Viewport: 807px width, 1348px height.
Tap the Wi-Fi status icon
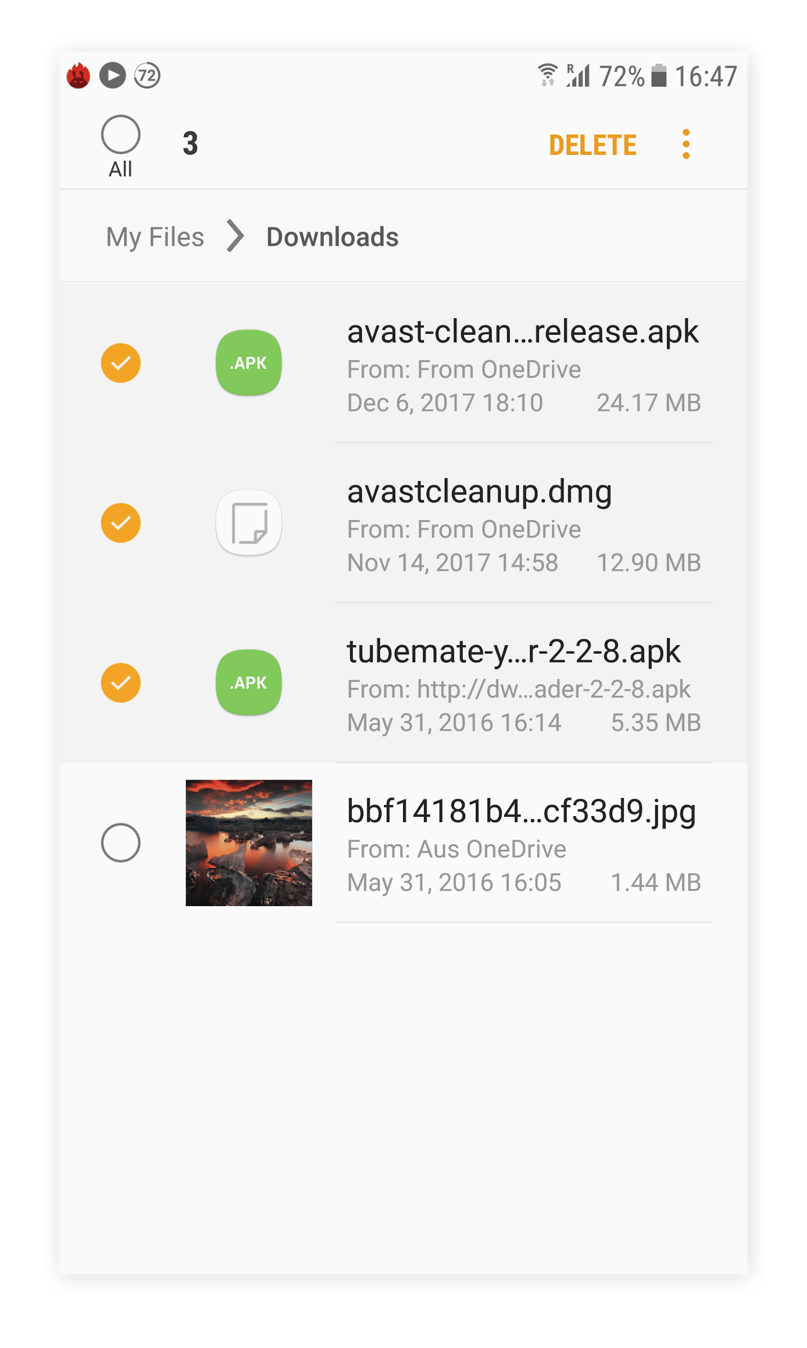549,76
